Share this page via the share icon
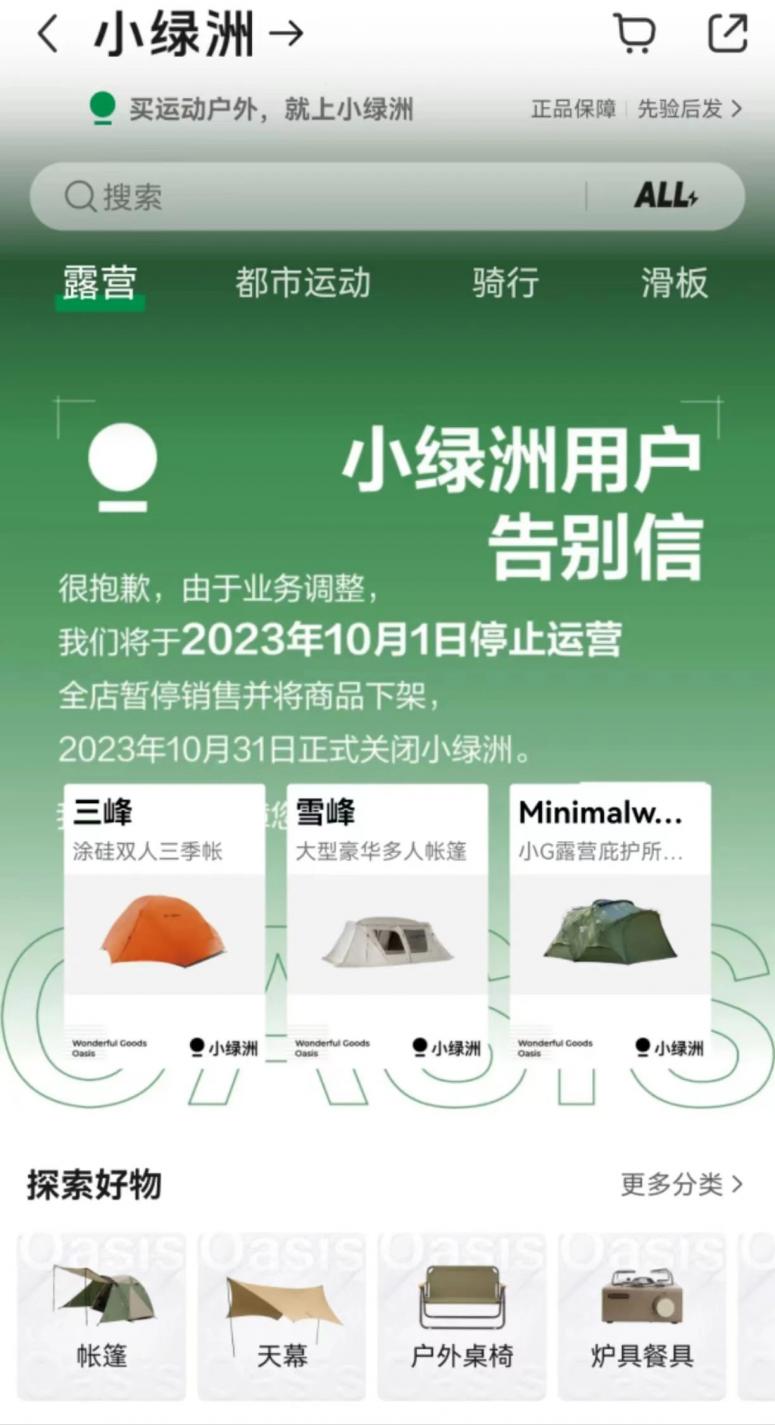This screenshot has height=1425, width=775. (x=727, y=34)
